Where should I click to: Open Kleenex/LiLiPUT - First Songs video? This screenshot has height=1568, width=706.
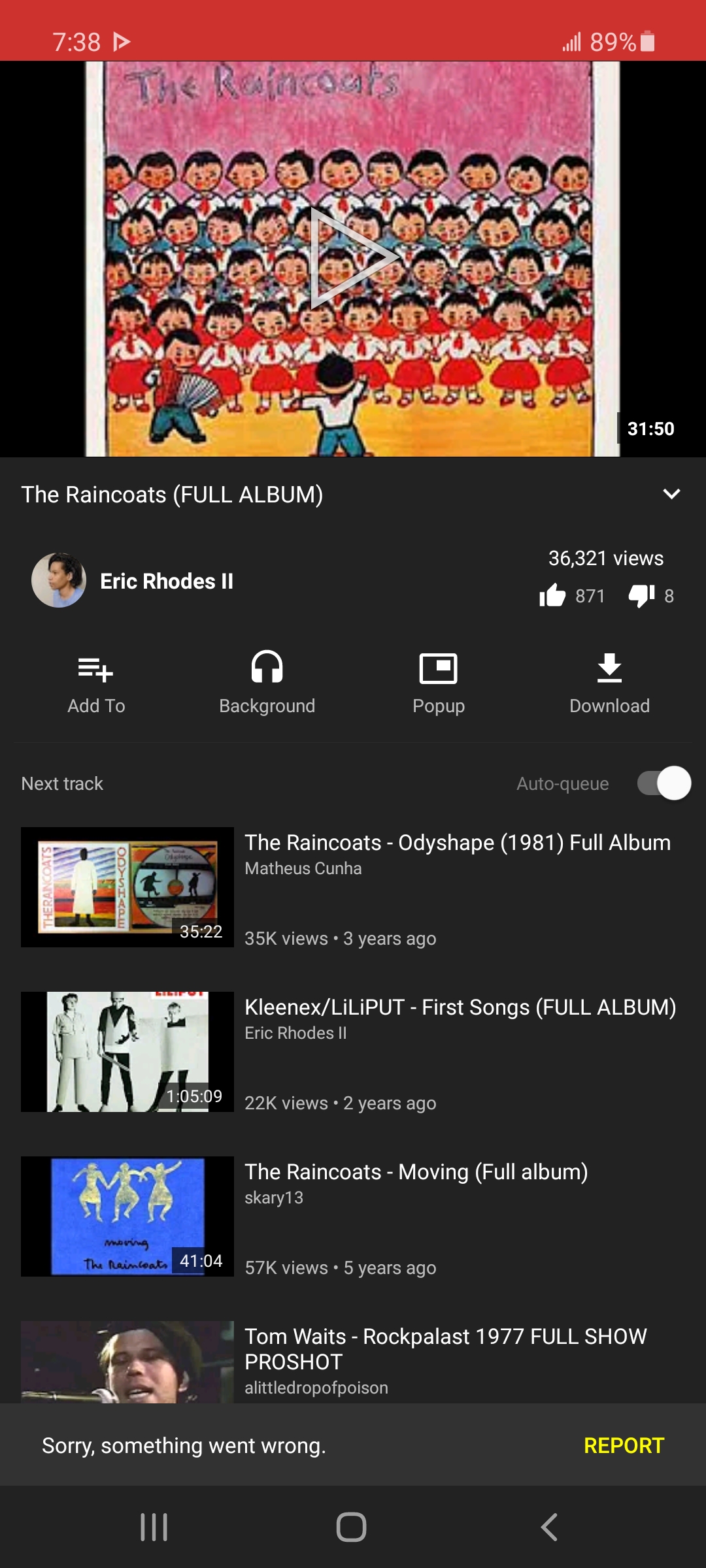coord(353,1052)
